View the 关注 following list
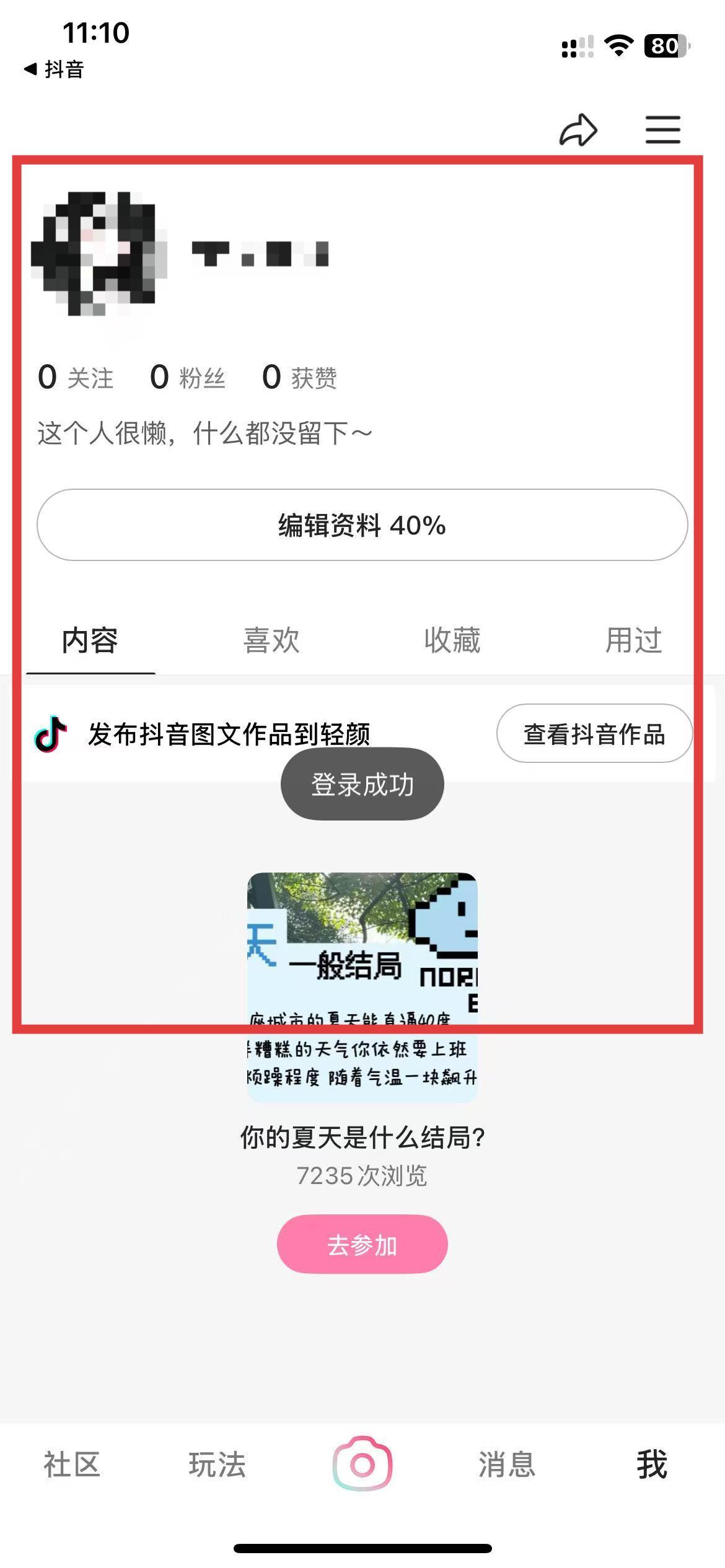This screenshot has width=725, height=1568. 76,378
